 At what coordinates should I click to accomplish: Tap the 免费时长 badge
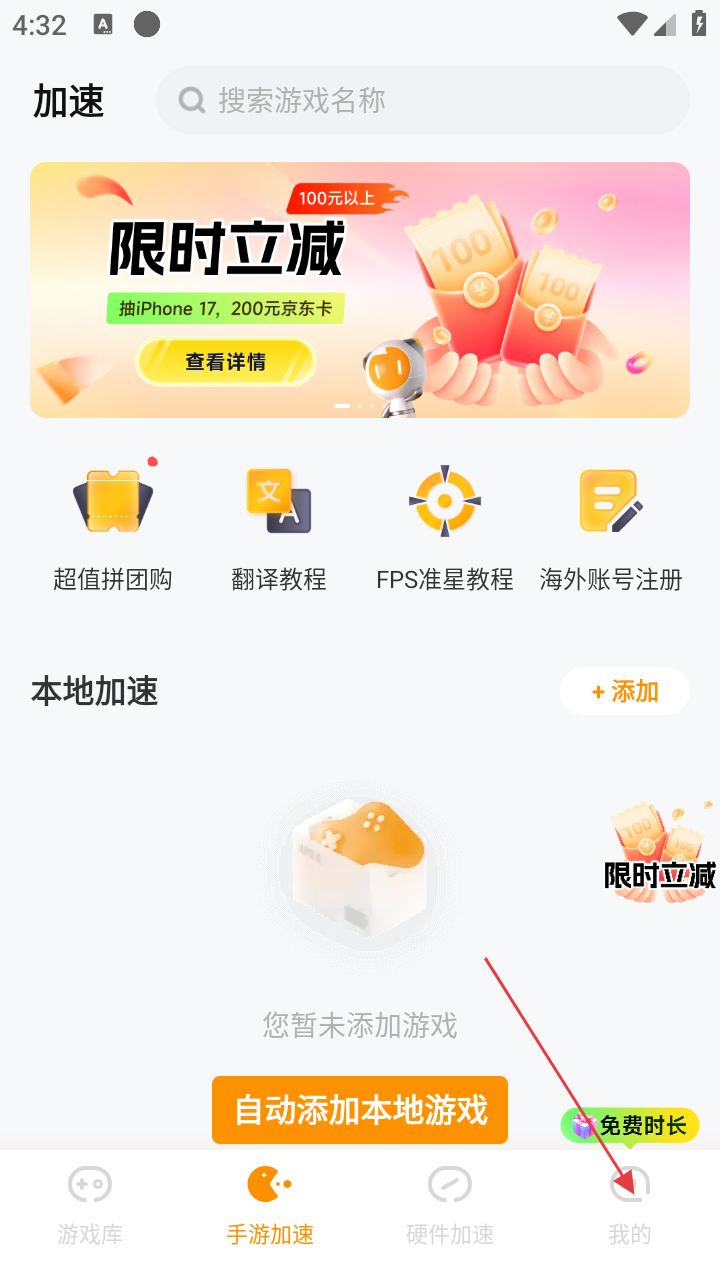(x=630, y=1126)
